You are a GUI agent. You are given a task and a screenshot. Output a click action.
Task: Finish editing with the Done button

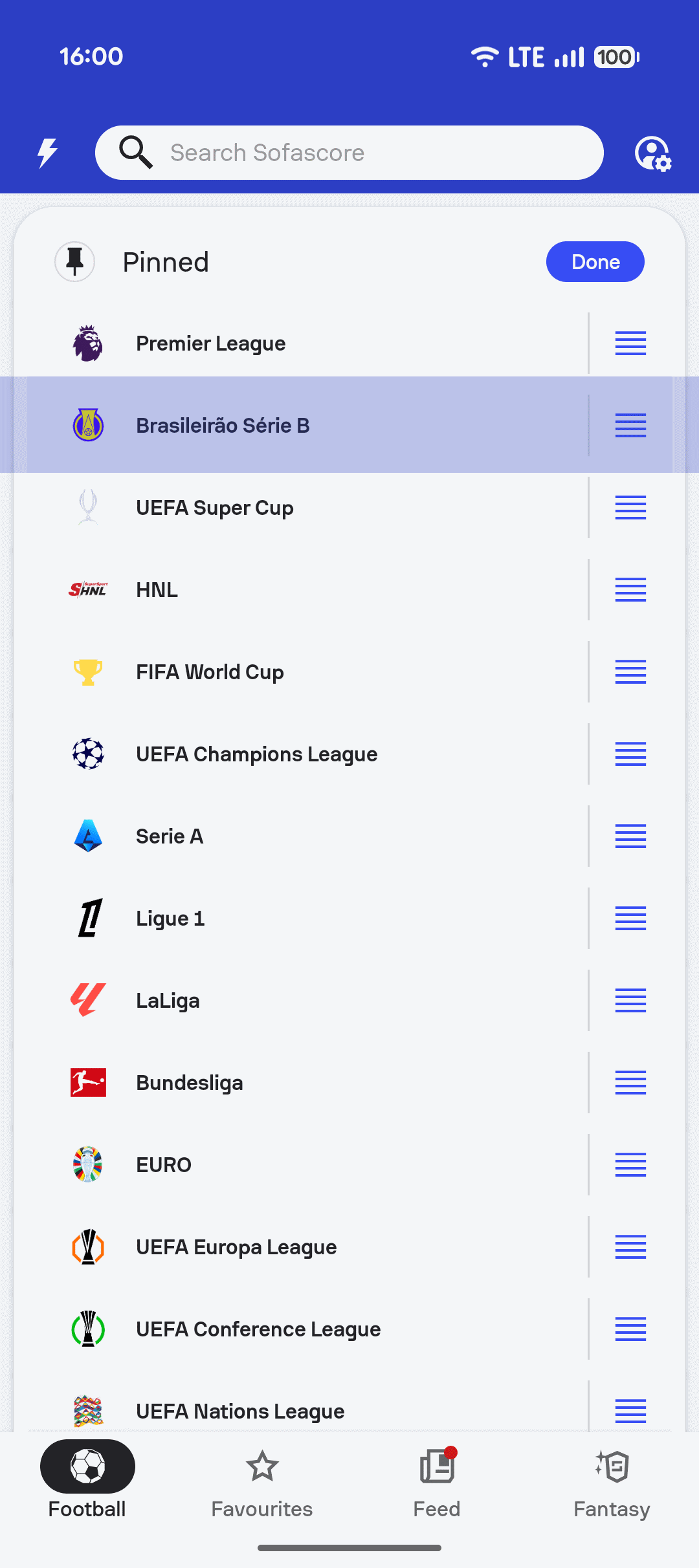(595, 262)
